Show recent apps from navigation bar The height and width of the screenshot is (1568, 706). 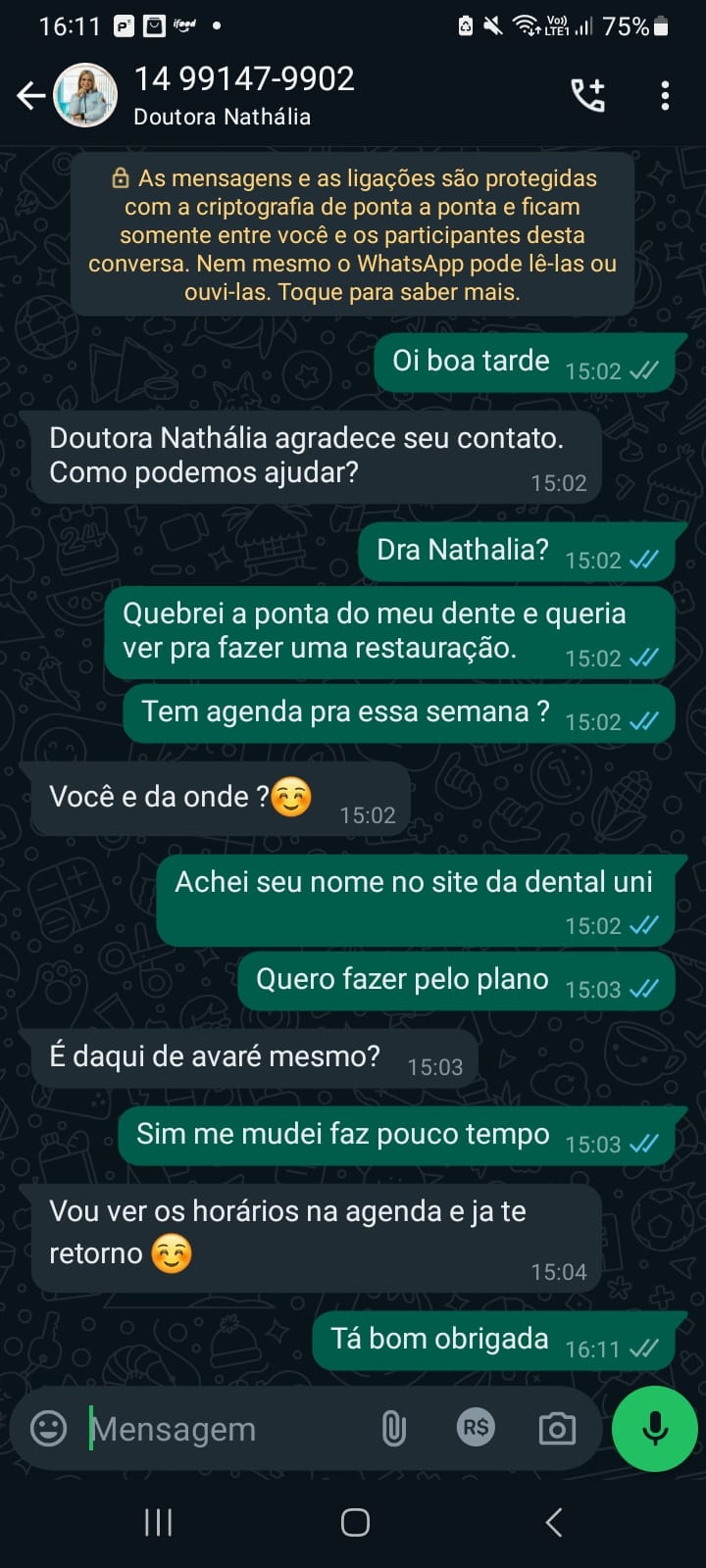158,1522
